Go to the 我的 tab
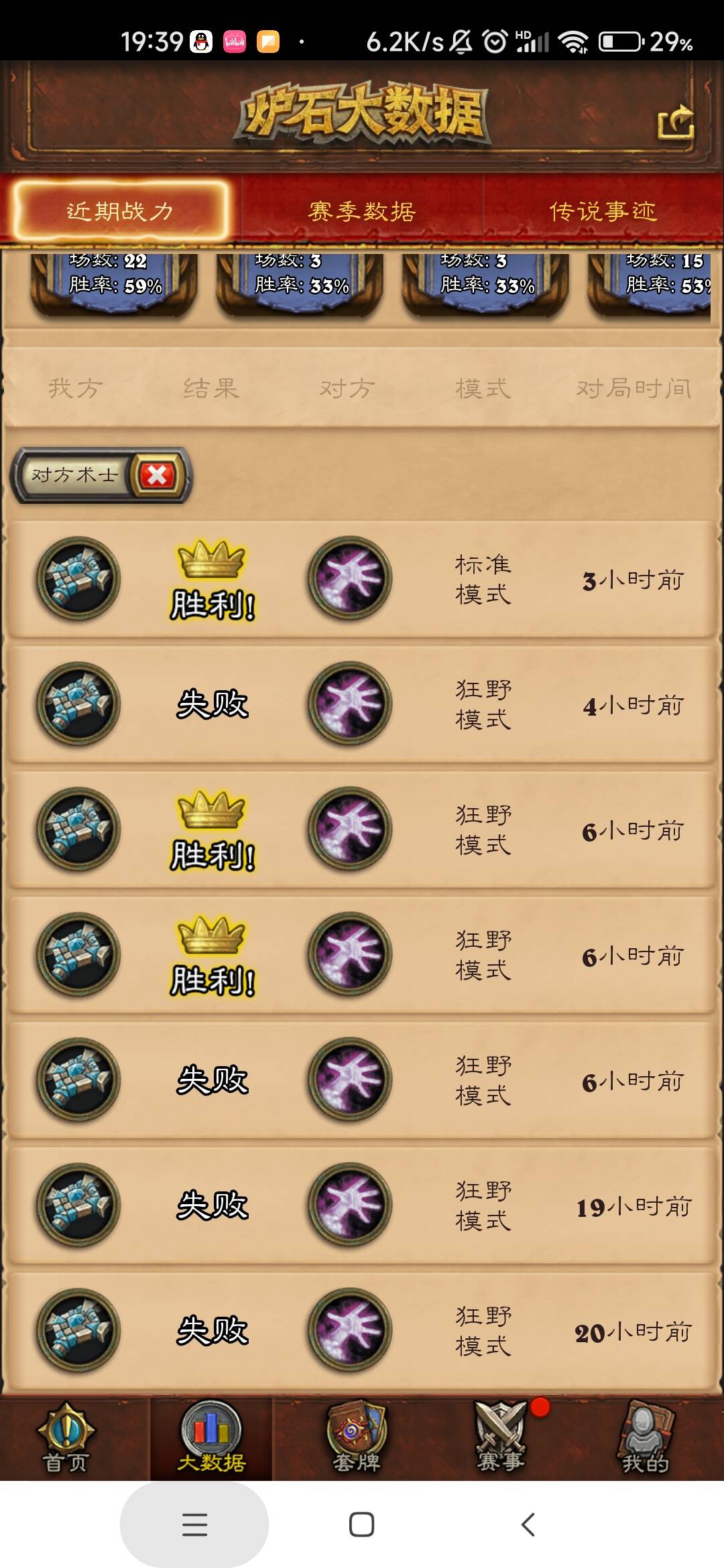This screenshot has width=724, height=1568. pyautogui.click(x=645, y=1440)
